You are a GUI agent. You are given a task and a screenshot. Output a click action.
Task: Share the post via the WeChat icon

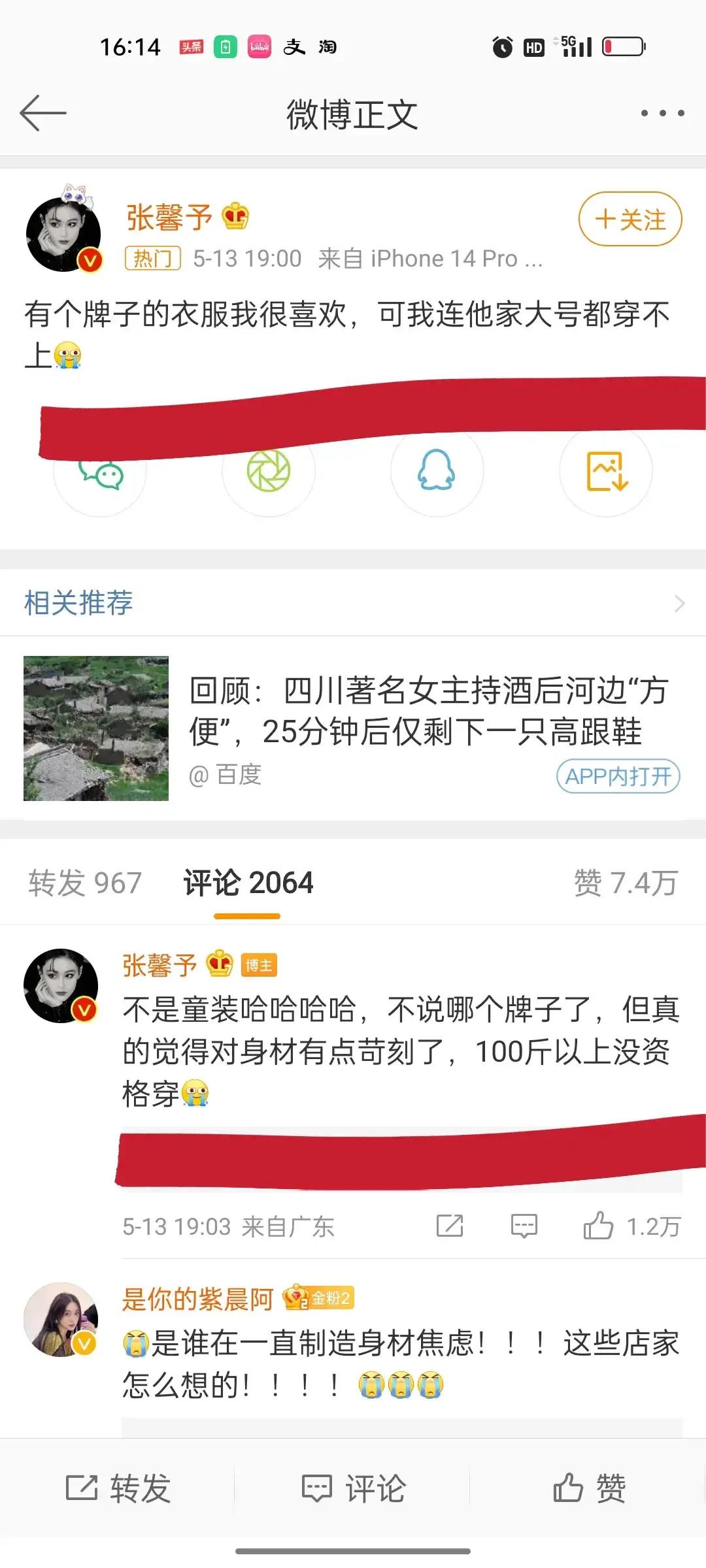pos(99,470)
